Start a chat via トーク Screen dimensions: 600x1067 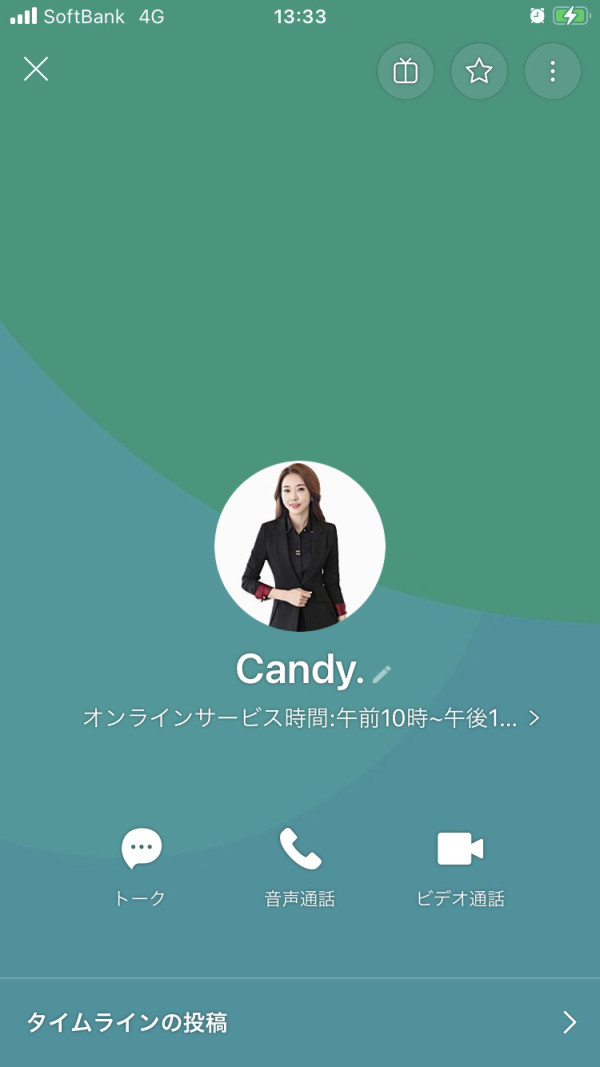141,868
